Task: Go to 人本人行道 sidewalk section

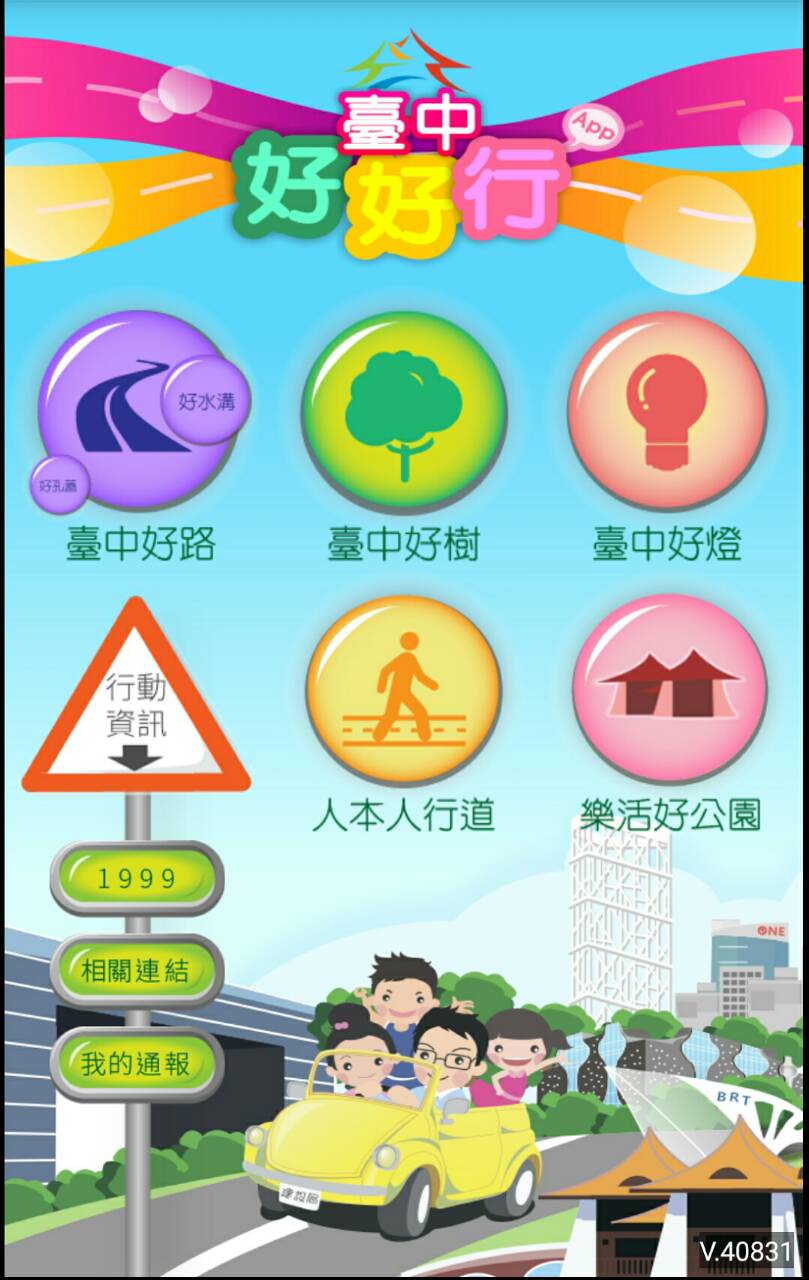Action: pos(403,690)
